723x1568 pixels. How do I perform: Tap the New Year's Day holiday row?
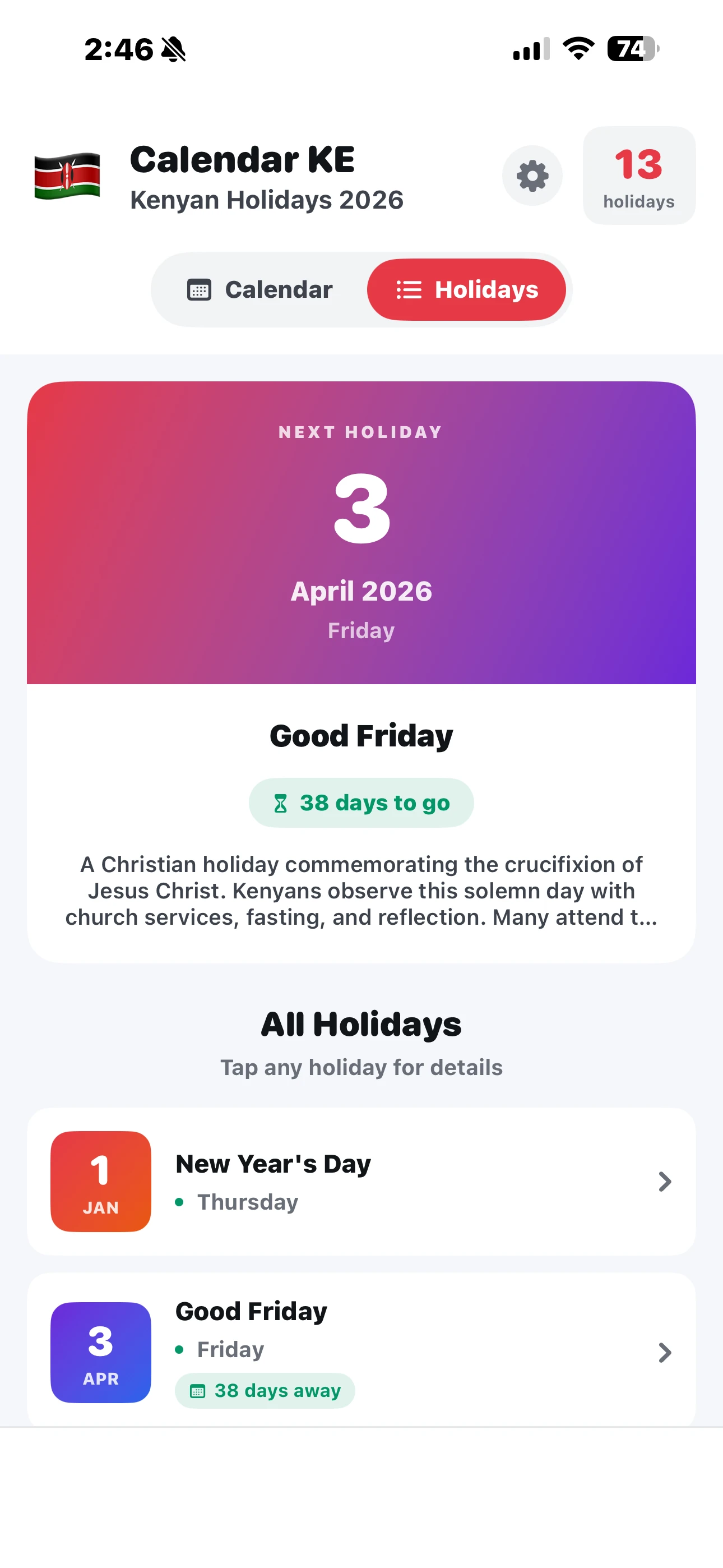361,1182
